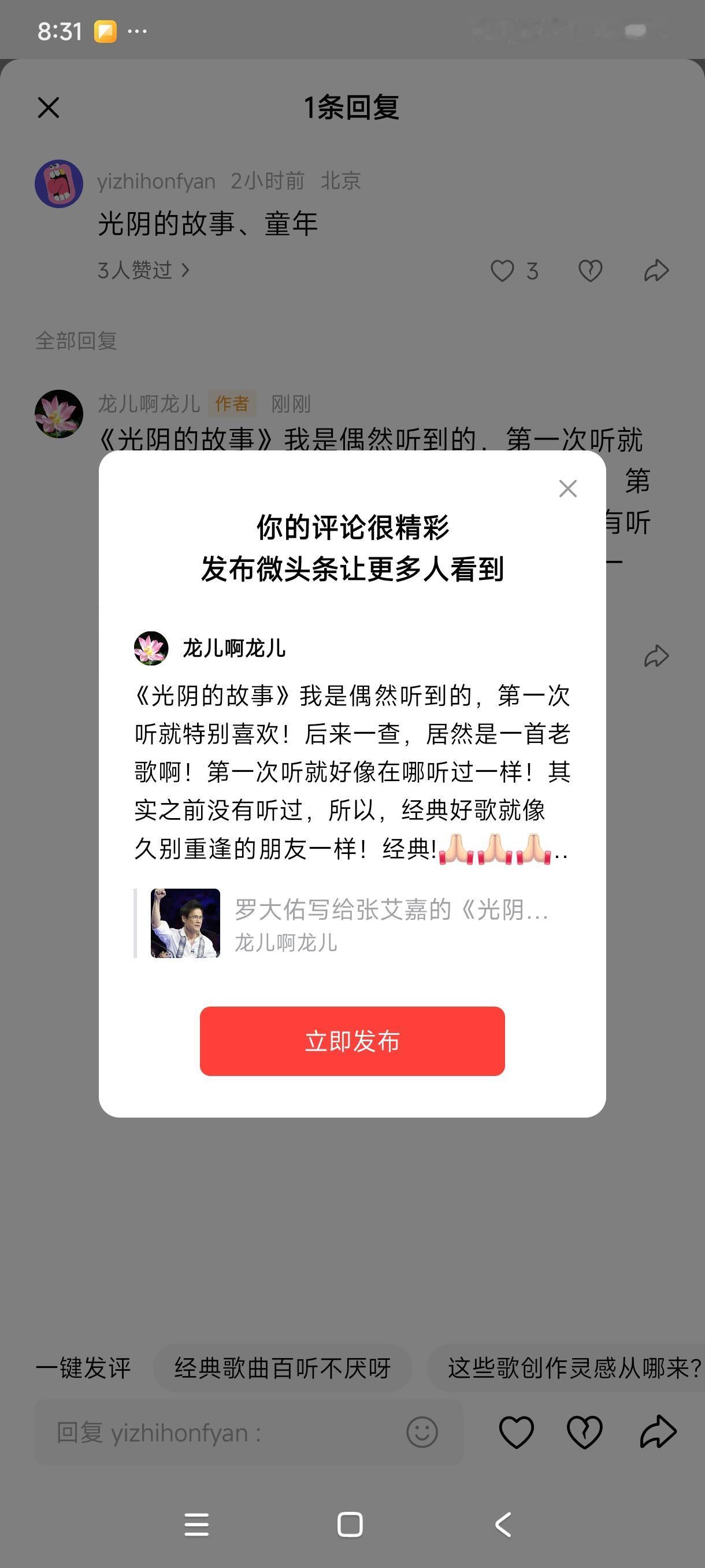Screen dimensions: 705x1568
Task: Open 龙儿啊龙儿's avatar in the popup
Action: pyautogui.click(x=150, y=648)
